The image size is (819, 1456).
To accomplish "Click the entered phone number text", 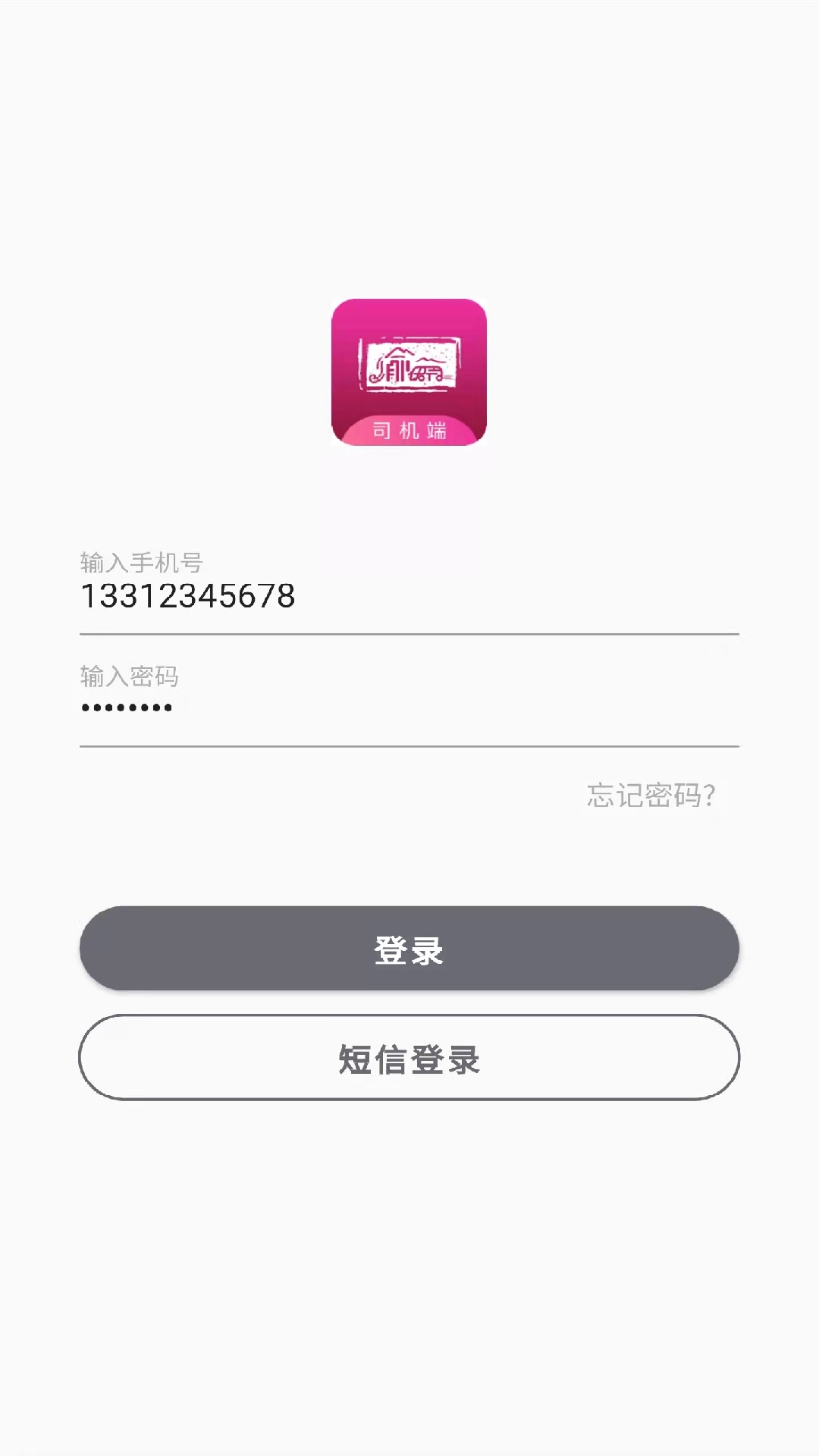I will [x=190, y=598].
